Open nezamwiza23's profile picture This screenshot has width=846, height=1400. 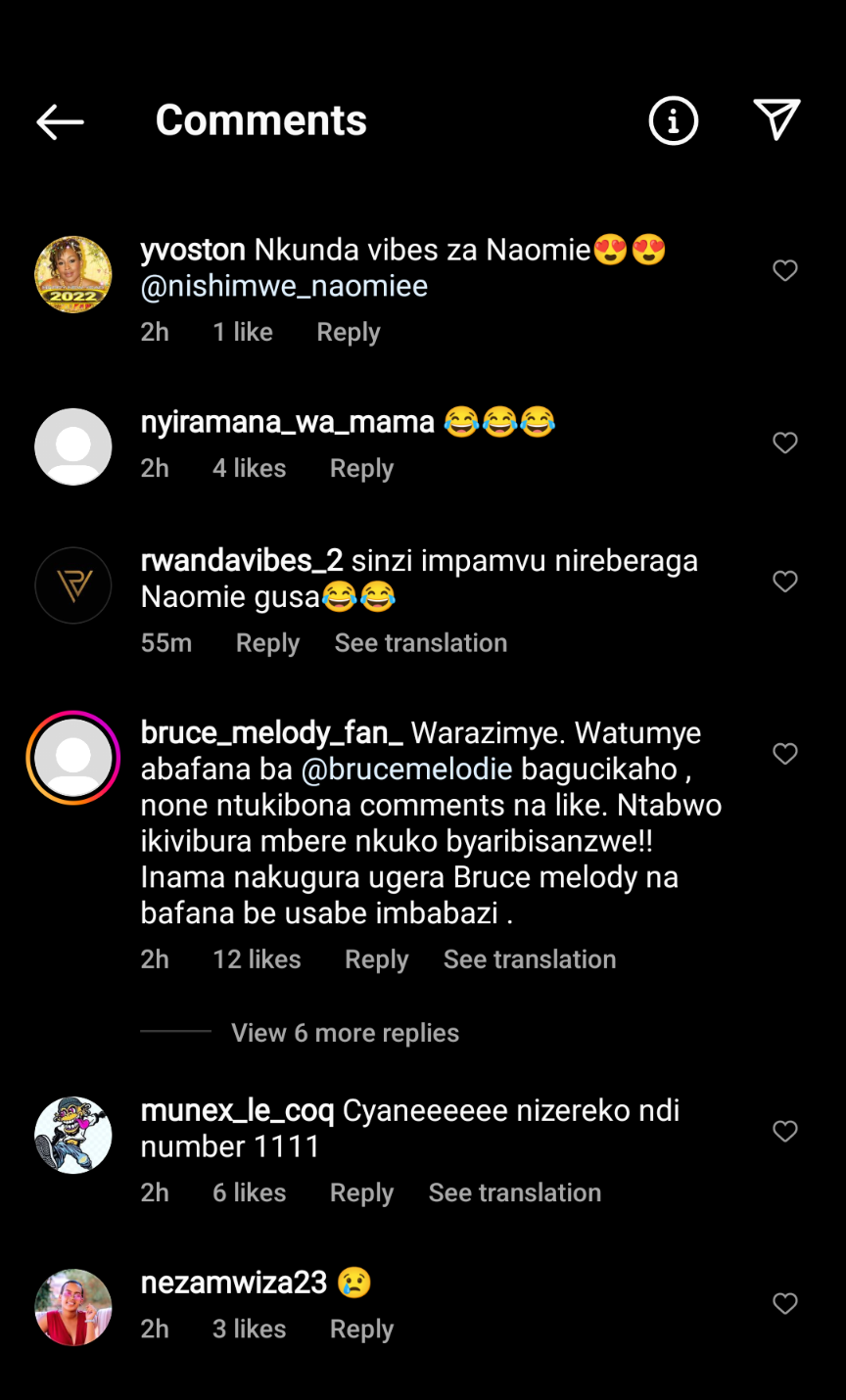tap(73, 1308)
